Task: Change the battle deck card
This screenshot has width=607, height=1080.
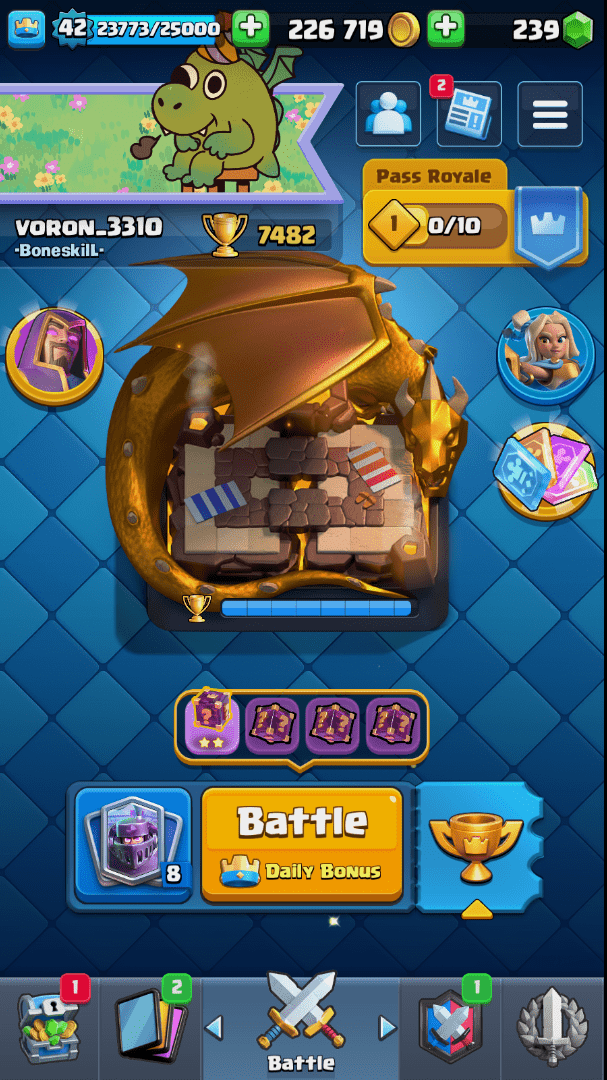Action: click(x=133, y=845)
